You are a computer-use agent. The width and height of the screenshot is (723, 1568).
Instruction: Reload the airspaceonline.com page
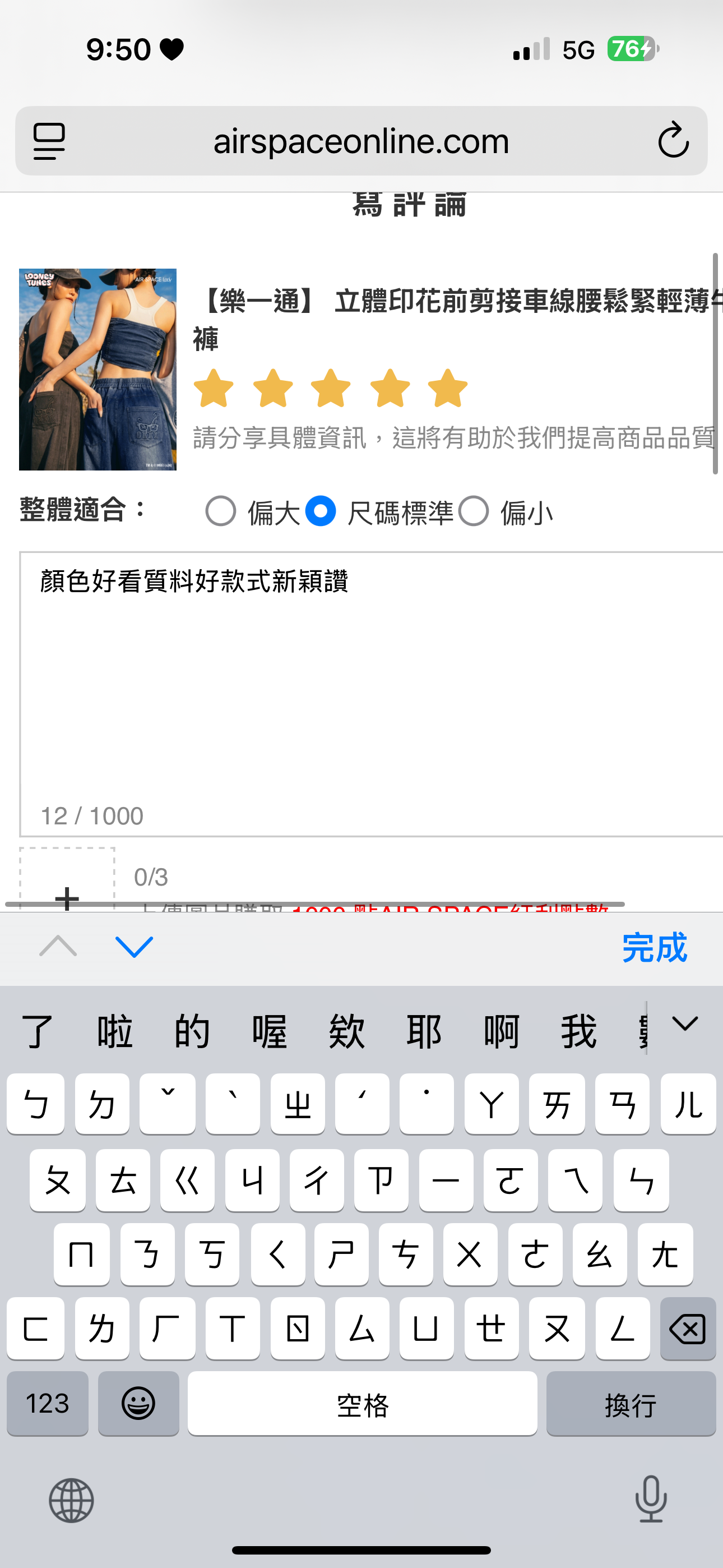point(673,141)
